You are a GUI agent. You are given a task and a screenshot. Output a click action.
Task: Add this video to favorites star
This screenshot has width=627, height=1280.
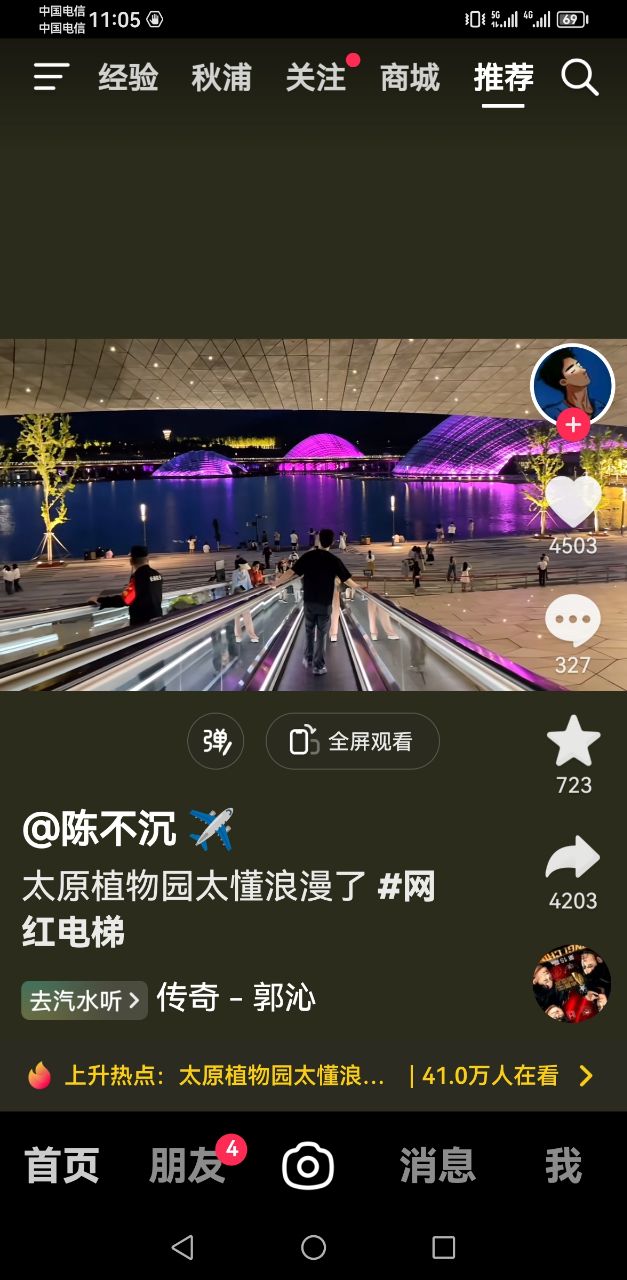(573, 742)
